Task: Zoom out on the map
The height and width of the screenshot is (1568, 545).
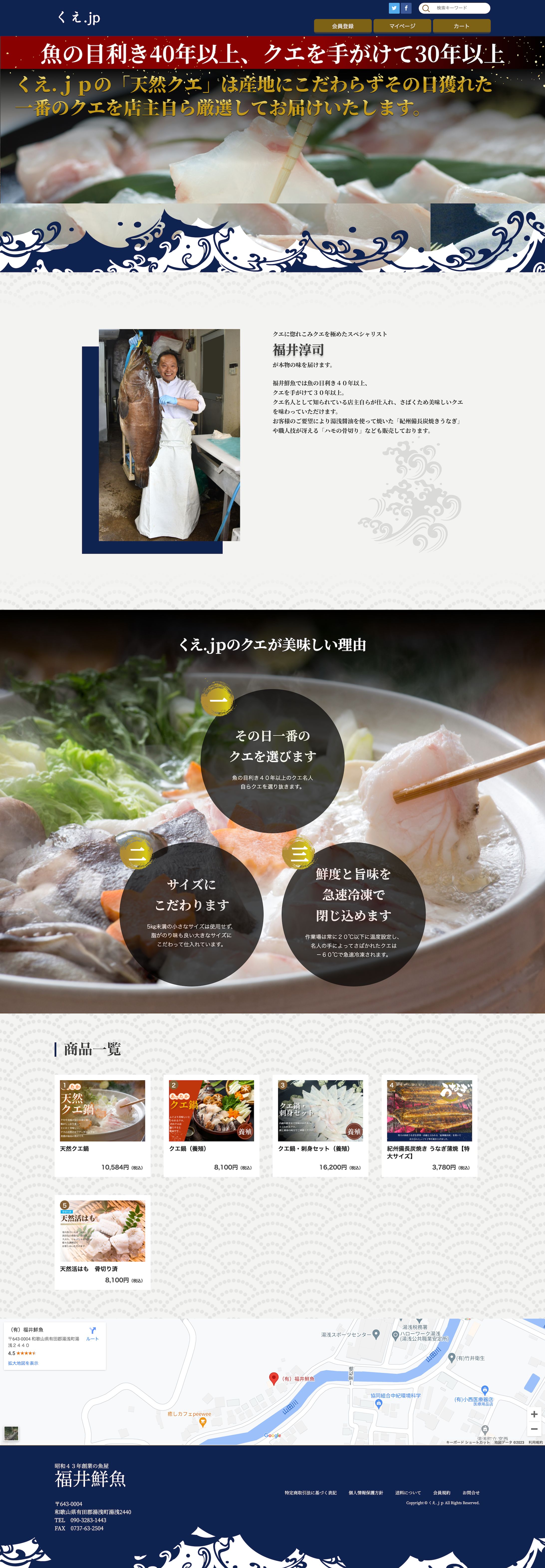Action: tap(534, 1428)
